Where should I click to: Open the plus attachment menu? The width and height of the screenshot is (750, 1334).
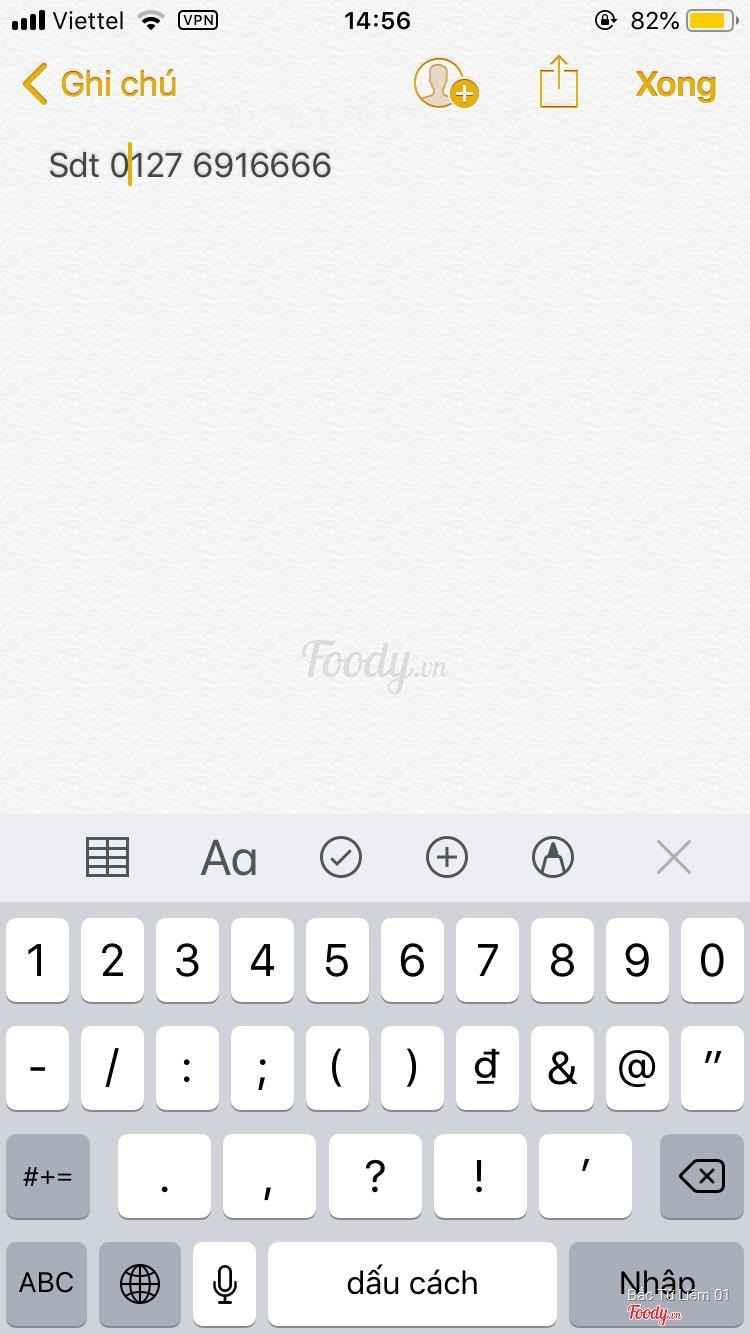(447, 857)
